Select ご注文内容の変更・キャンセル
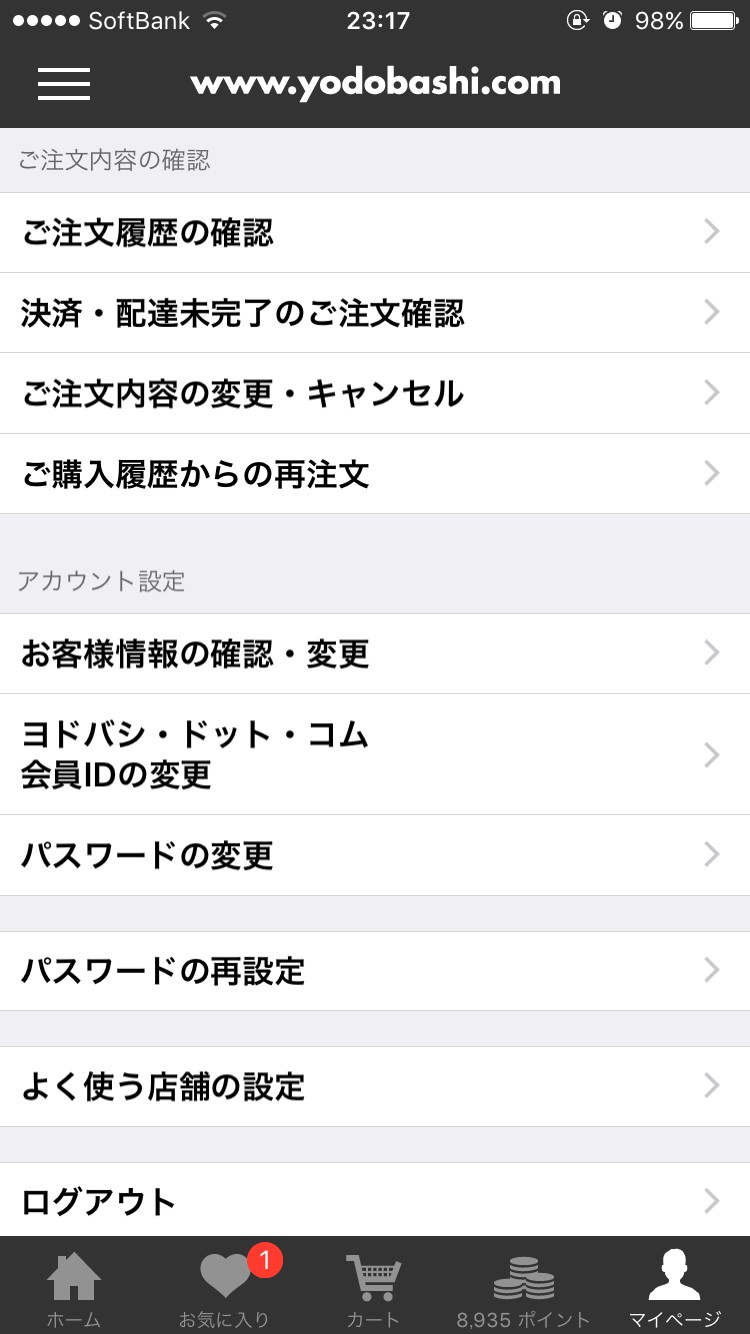 click(x=375, y=393)
